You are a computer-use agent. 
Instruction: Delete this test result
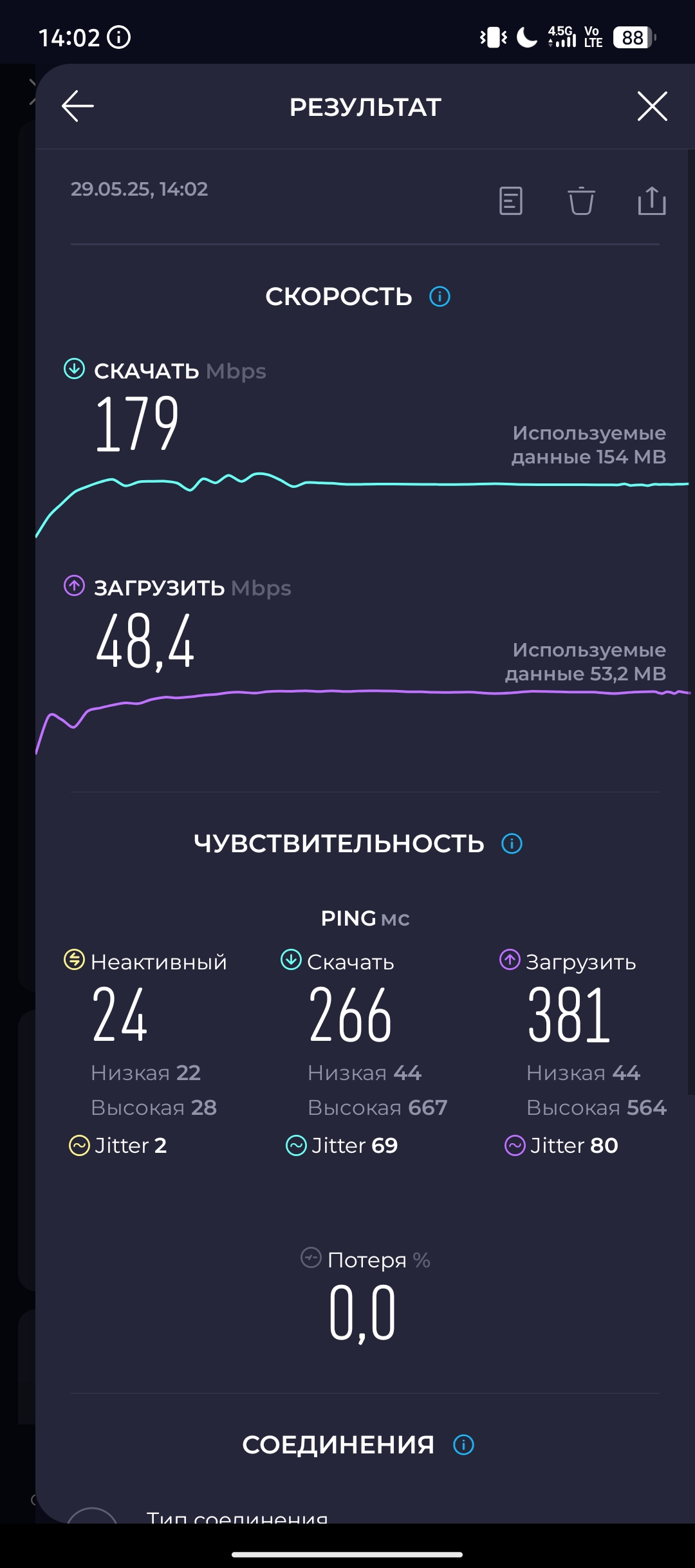581,201
